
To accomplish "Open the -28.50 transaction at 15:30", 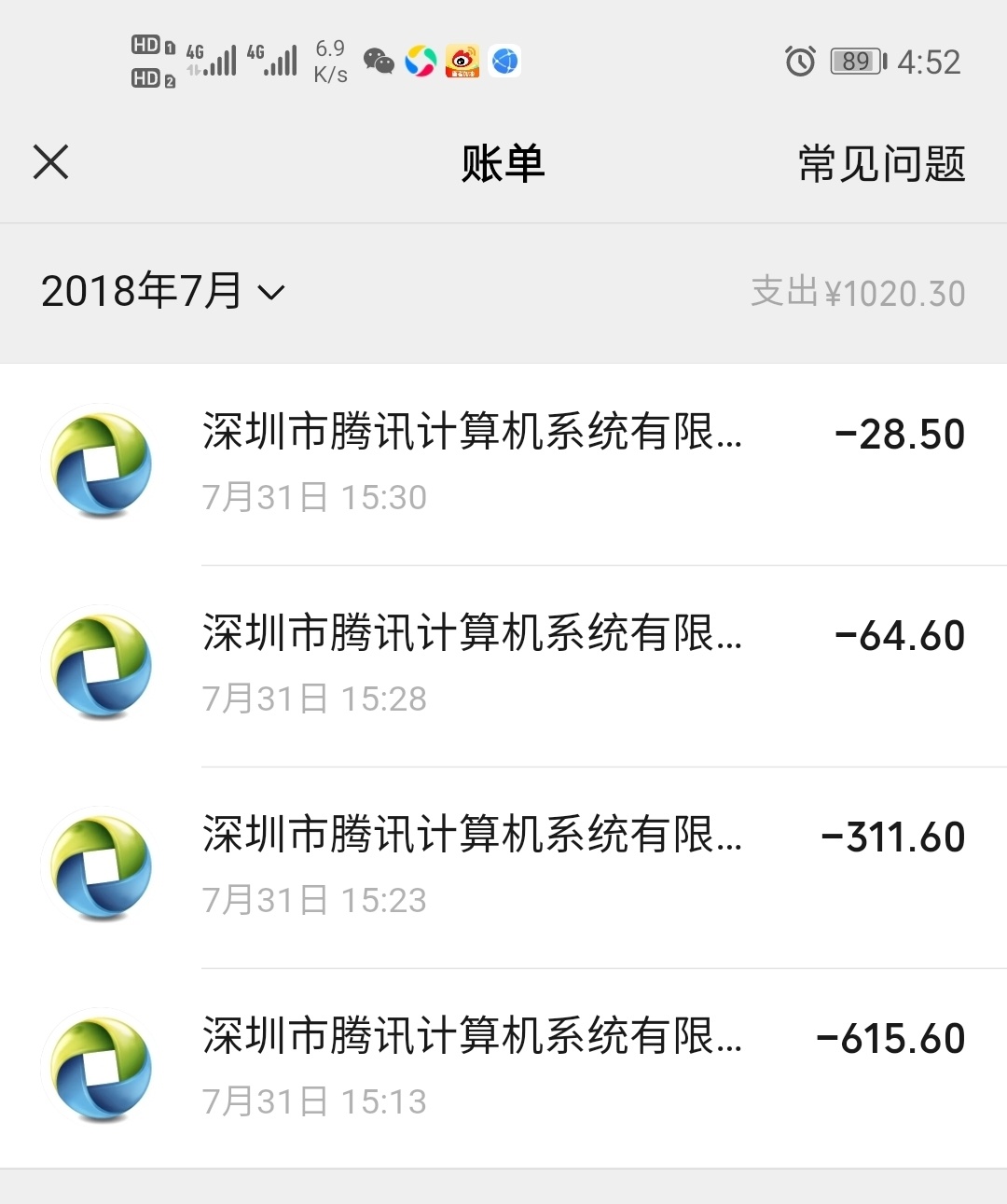I will coord(504,464).
